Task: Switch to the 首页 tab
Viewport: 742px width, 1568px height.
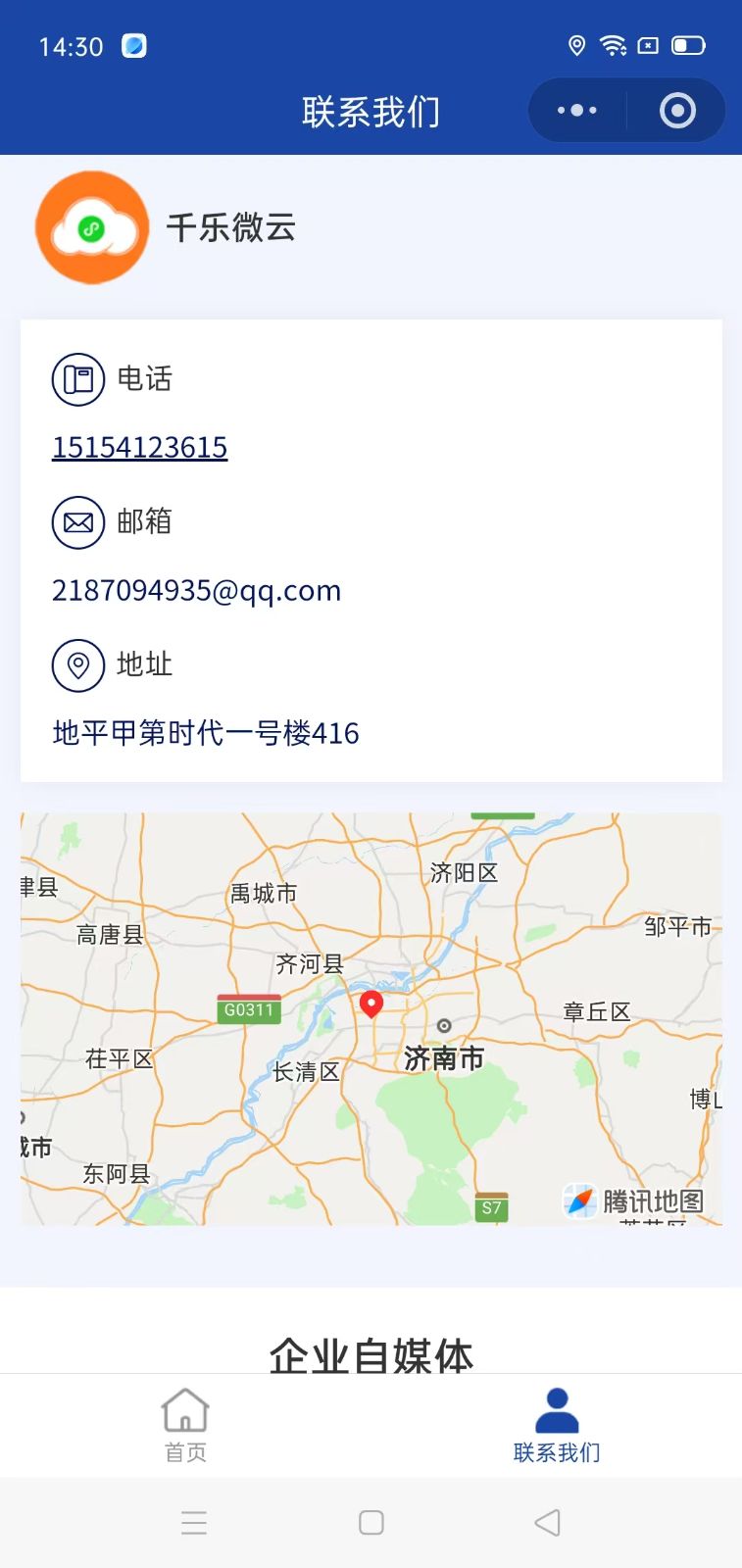Action: pos(185,1426)
